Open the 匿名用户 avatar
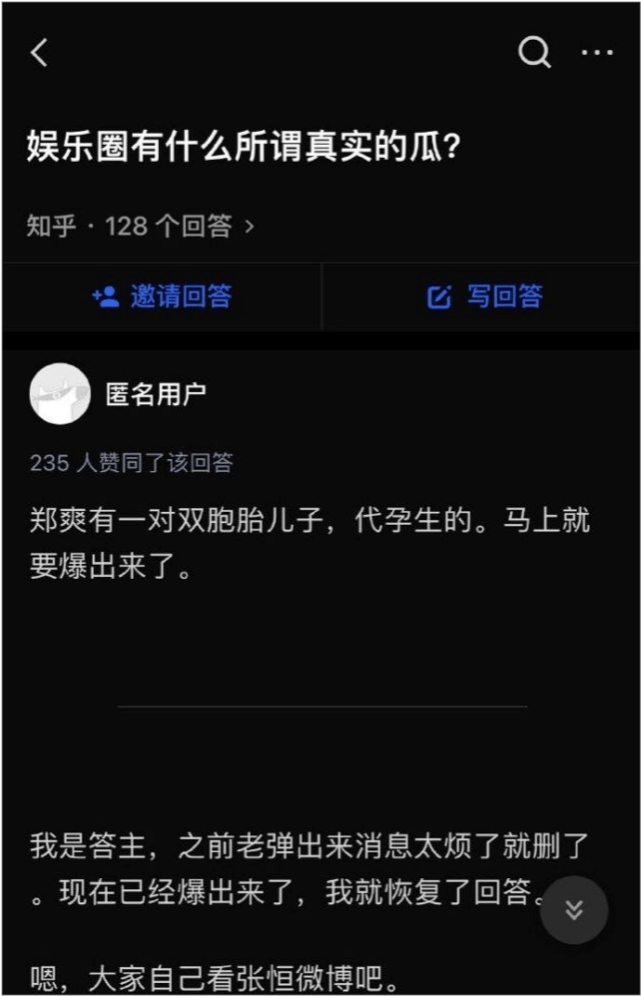 click(60, 394)
